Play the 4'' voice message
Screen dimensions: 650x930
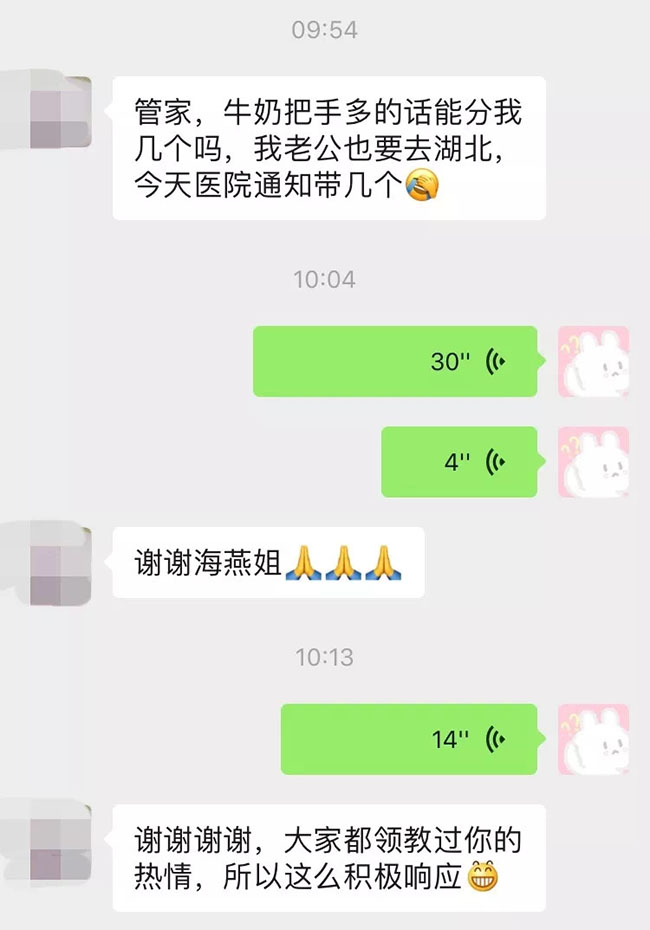pos(459,461)
